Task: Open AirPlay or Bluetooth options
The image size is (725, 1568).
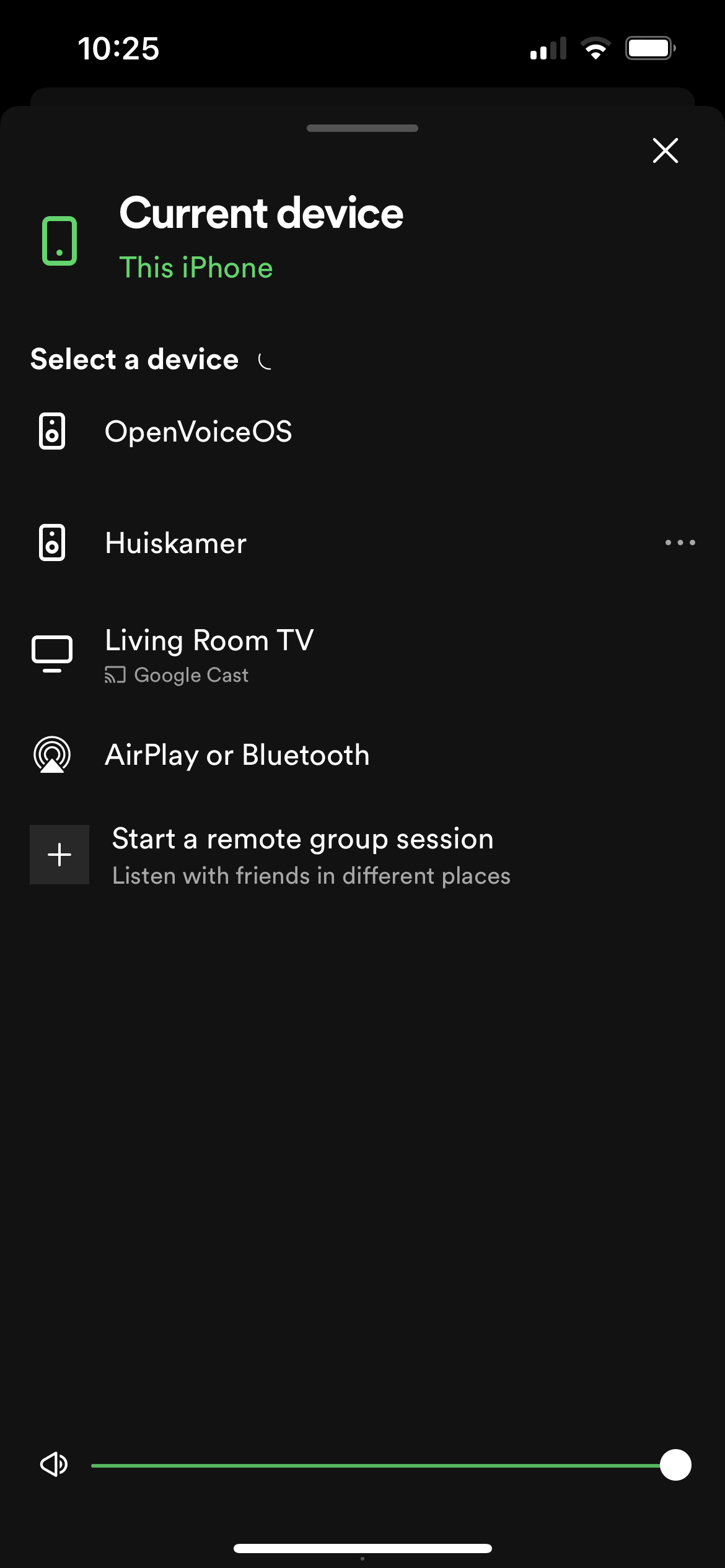Action: (x=237, y=755)
